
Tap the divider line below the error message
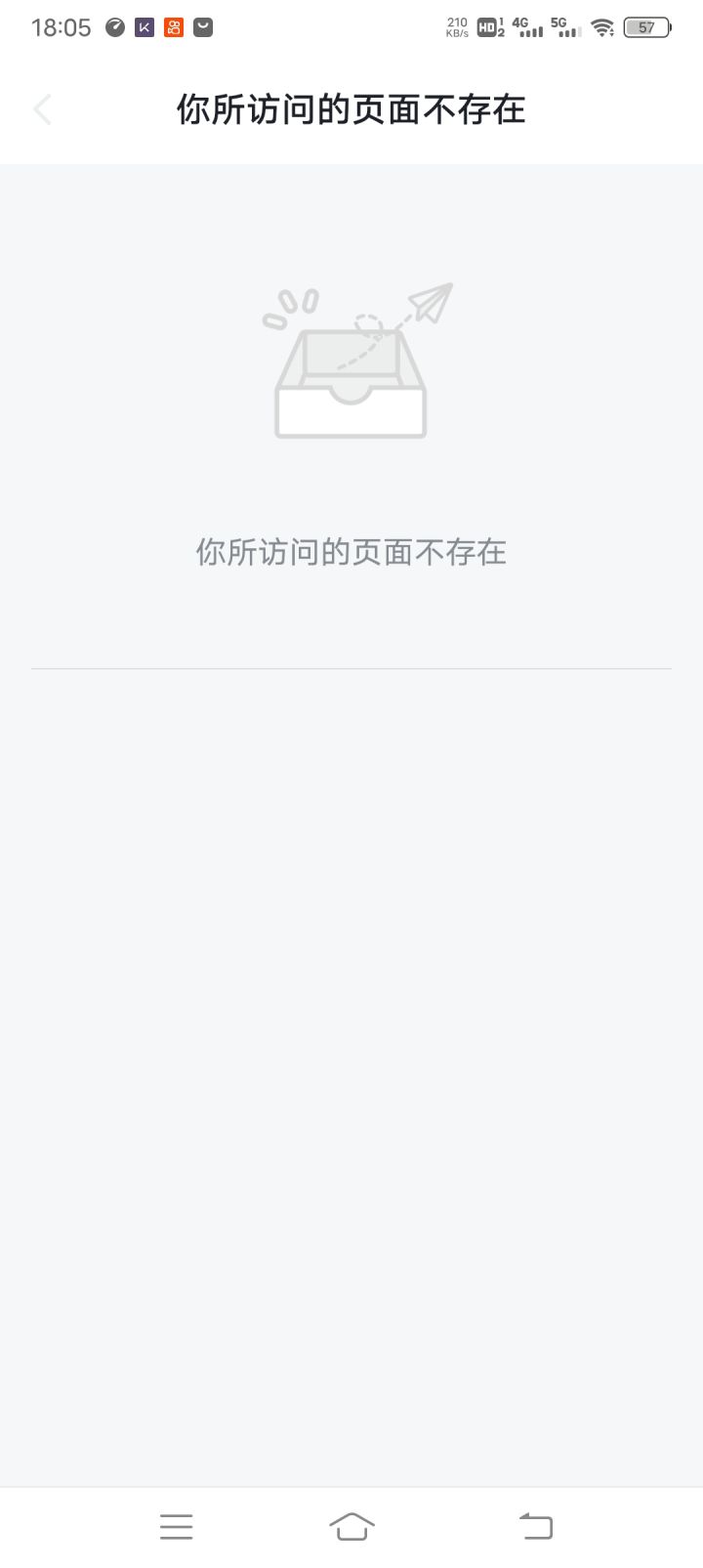click(x=350, y=668)
